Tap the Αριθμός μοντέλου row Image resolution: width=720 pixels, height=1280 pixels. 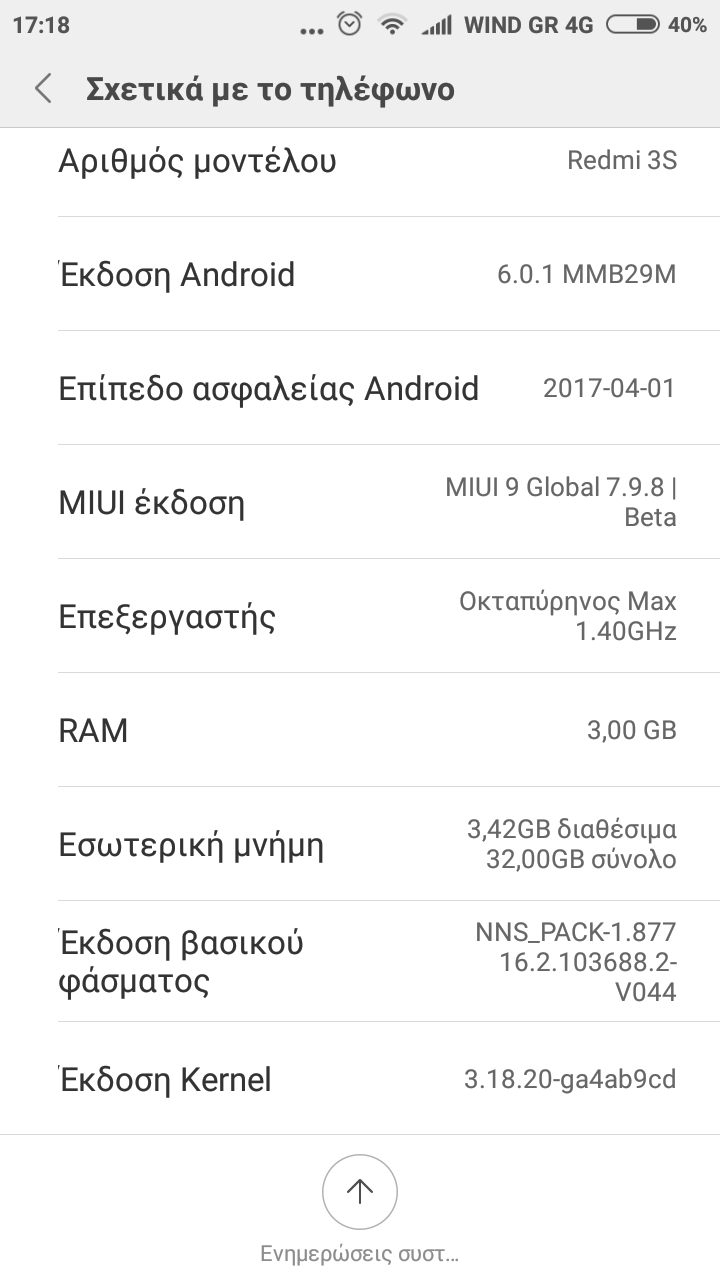click(x=360, y=162)
